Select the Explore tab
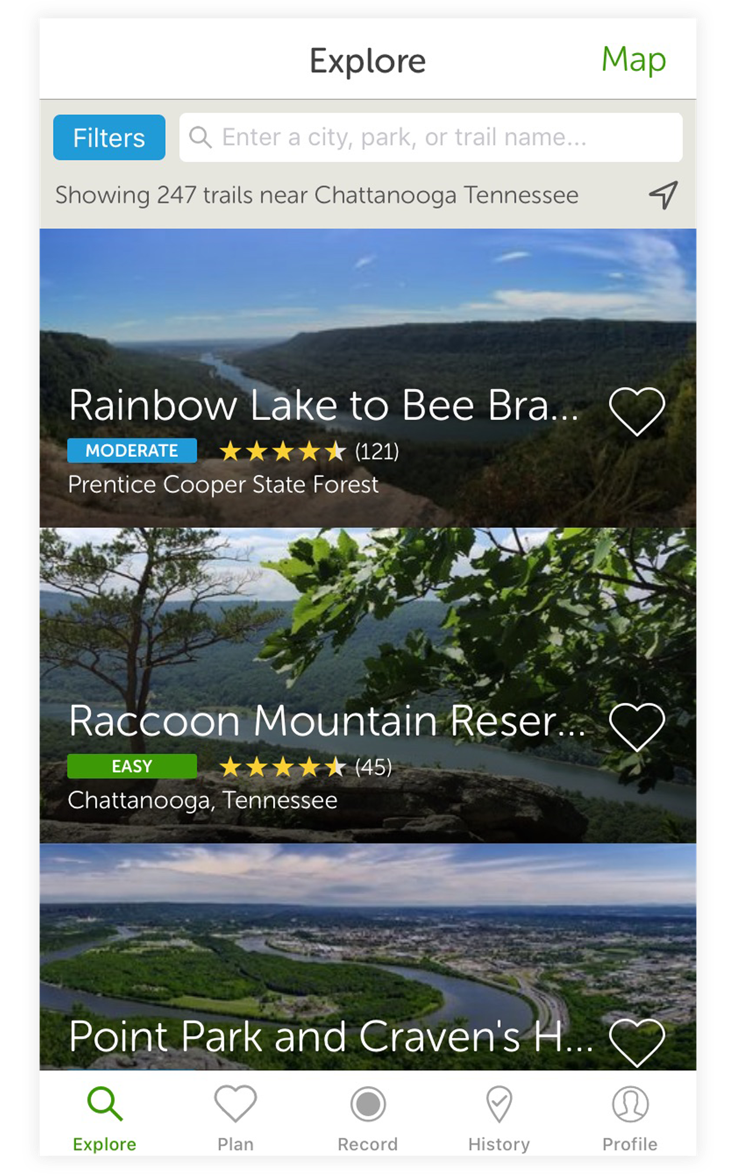 [104, 1118]
